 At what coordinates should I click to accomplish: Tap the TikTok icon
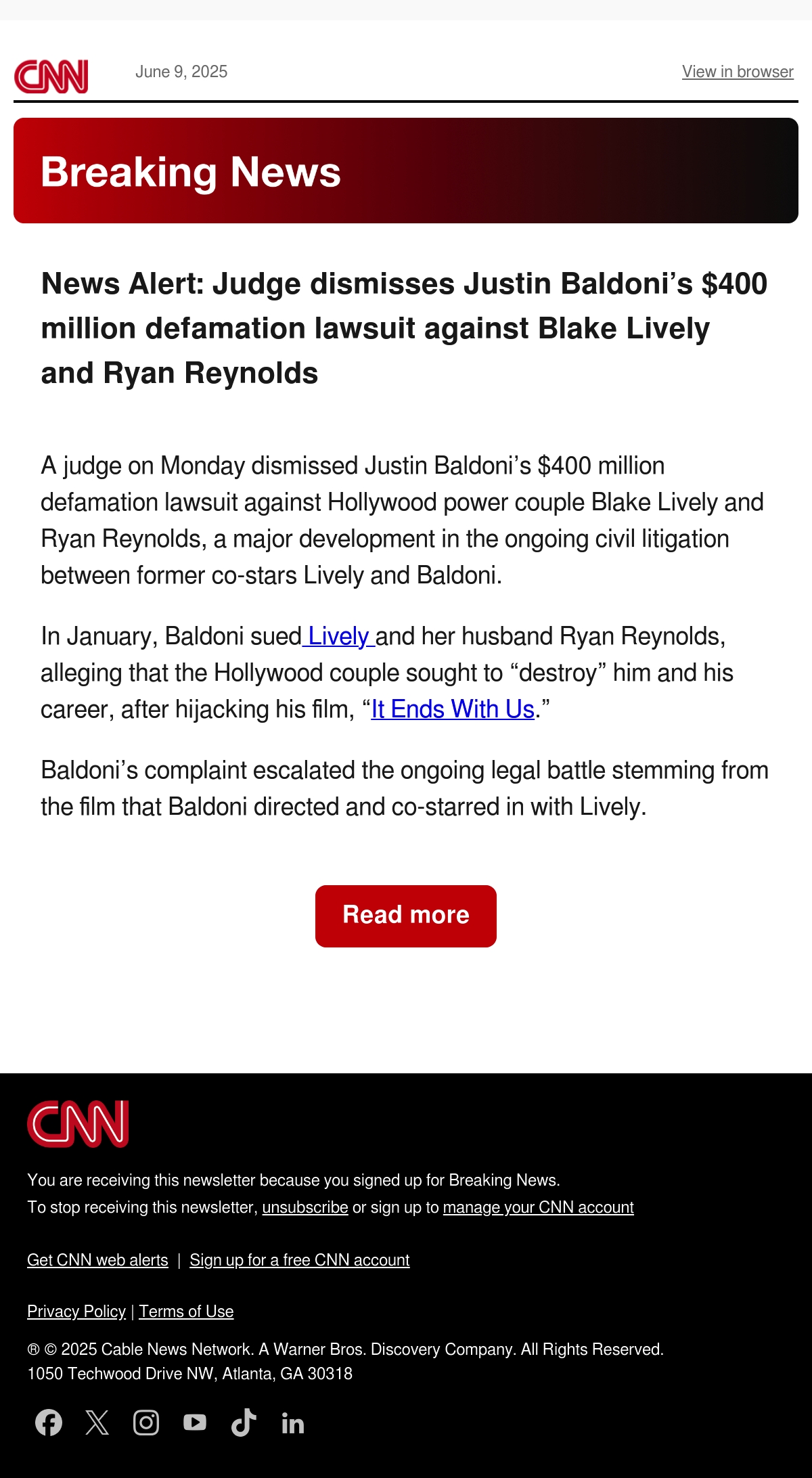[244, 1423]
